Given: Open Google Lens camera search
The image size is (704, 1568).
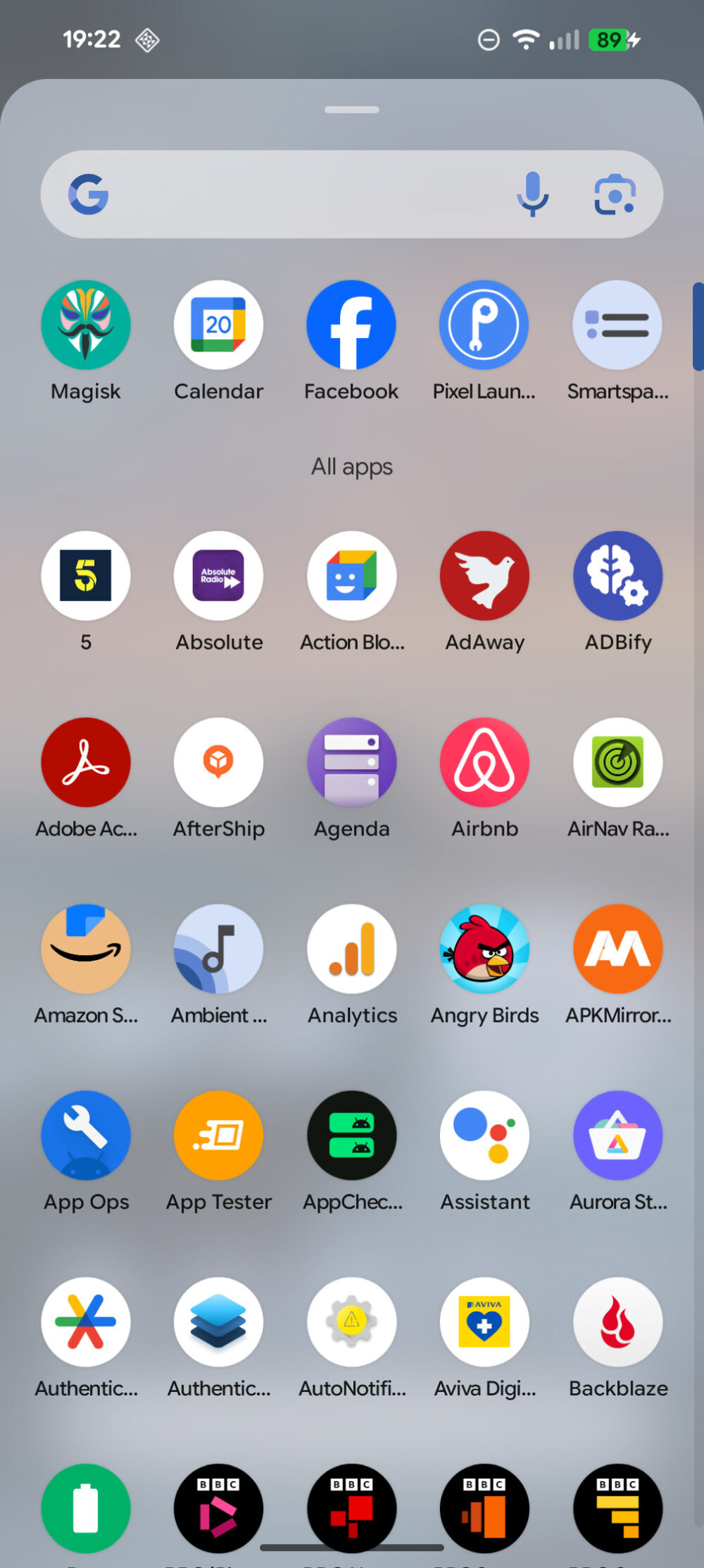Looking at the screenshot, I should [614, 194].
